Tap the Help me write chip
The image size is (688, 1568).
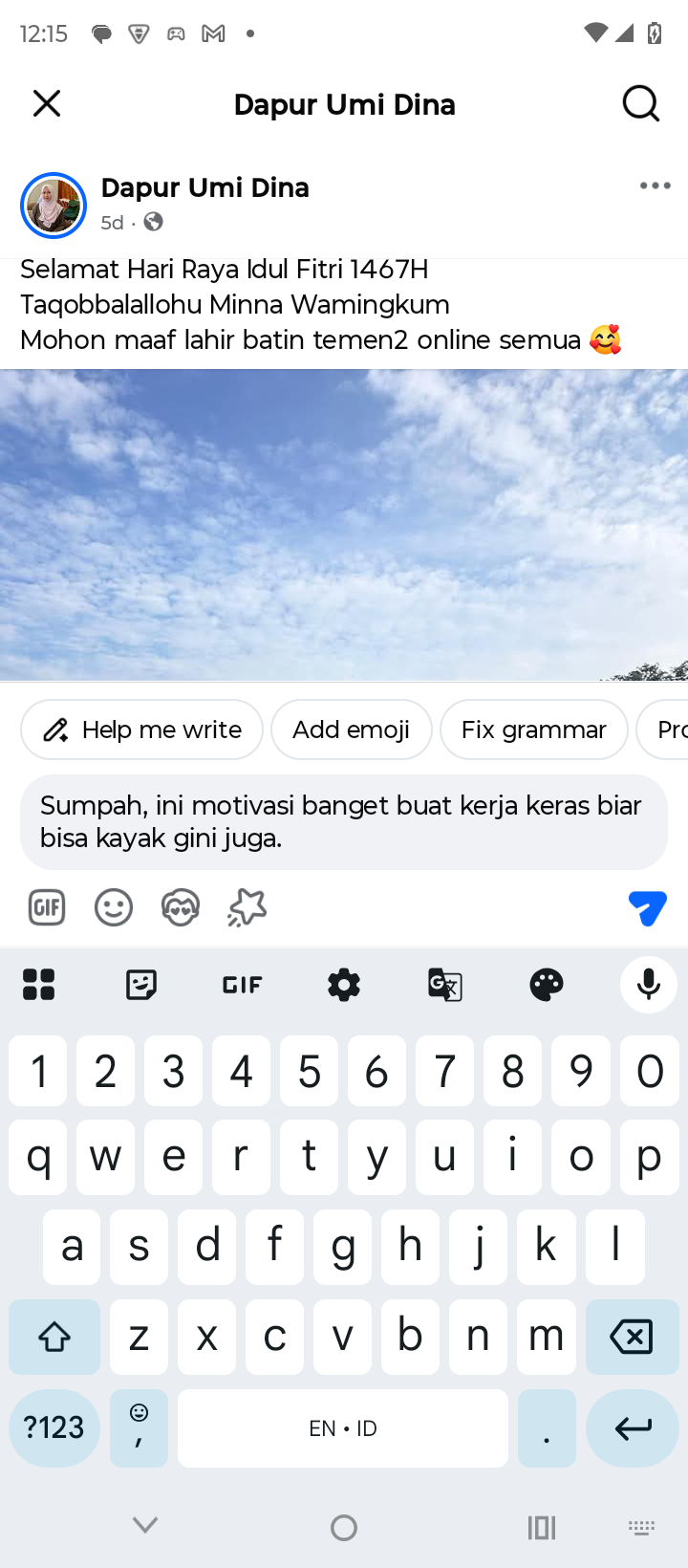pyautogui.click(x=141, y=730)
